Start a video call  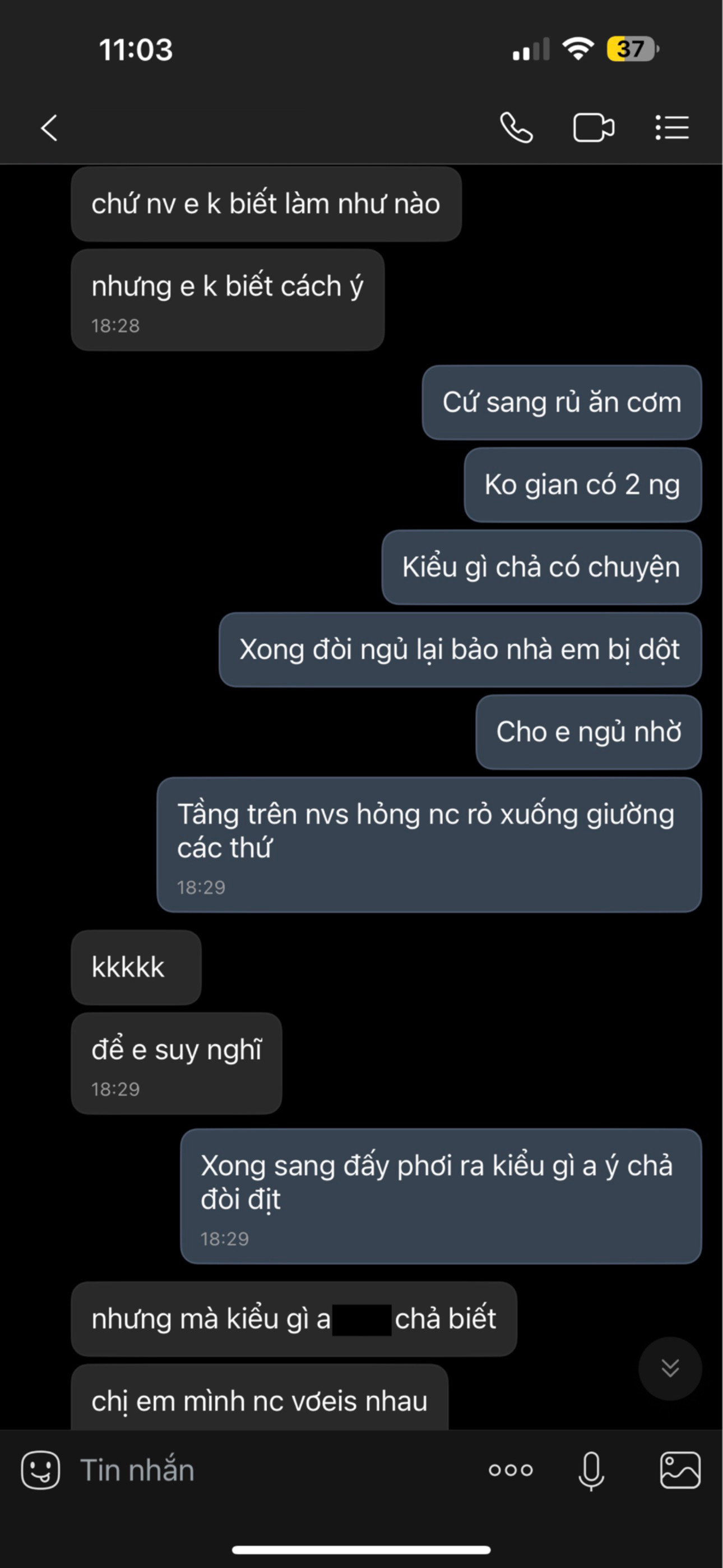tap(594, 128)
